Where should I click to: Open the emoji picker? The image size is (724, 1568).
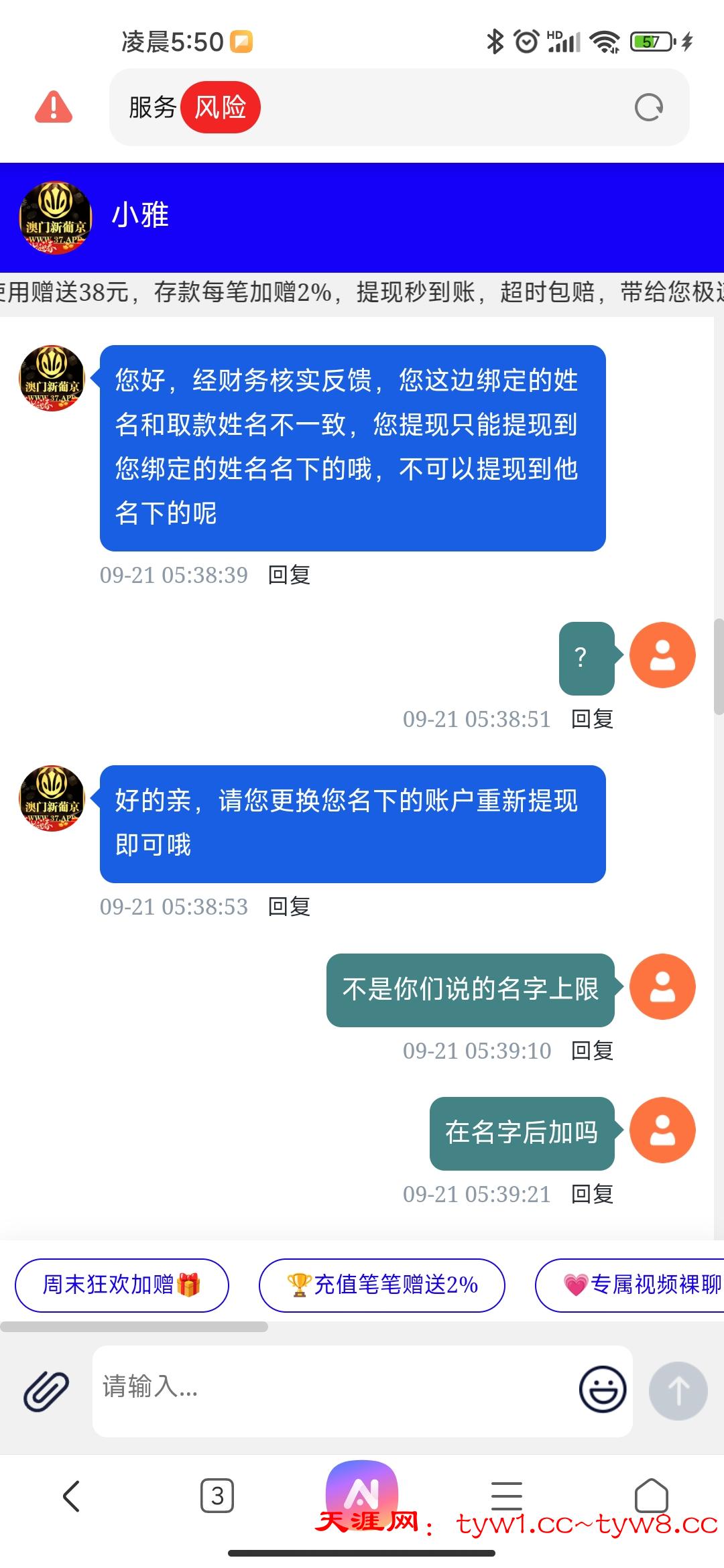603,1389
